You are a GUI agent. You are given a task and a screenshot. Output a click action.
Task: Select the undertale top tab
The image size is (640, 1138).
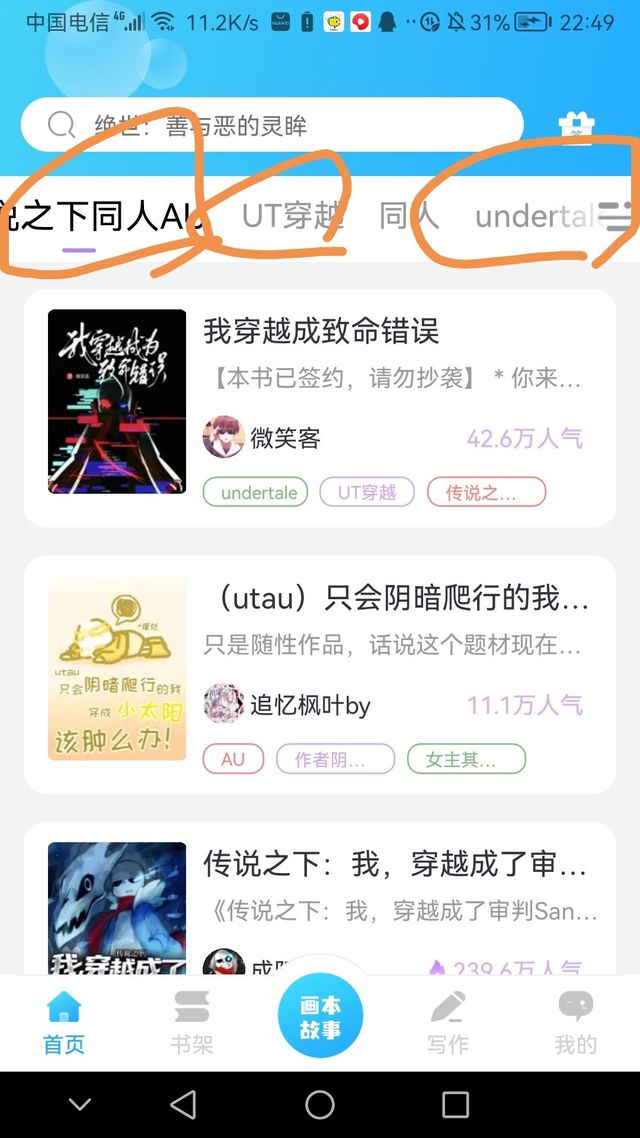pyautogui.click(x=533, y=215)
